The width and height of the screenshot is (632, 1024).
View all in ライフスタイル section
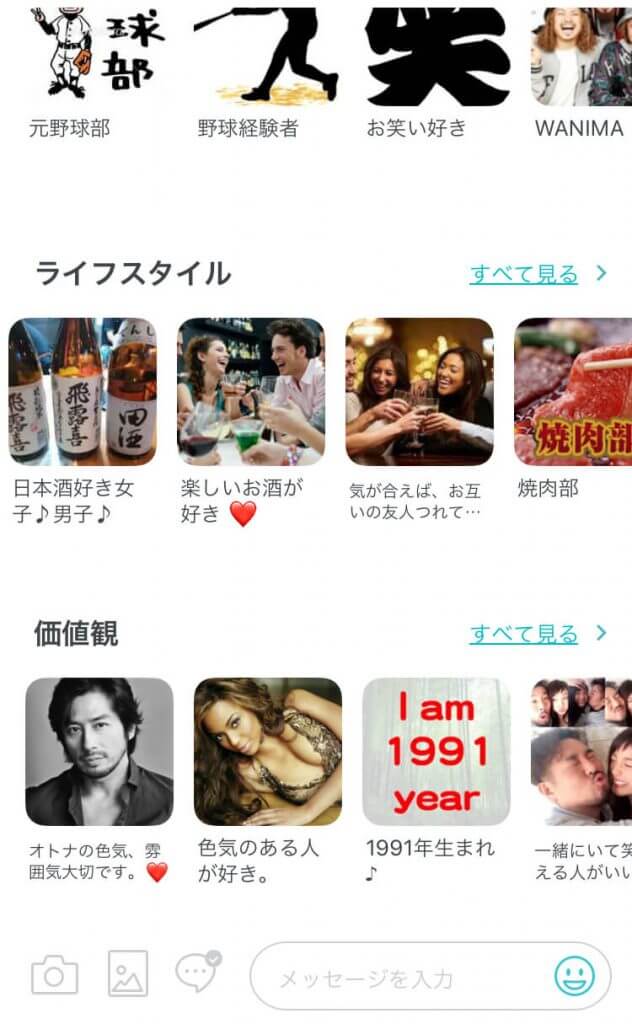pos(538,274)
